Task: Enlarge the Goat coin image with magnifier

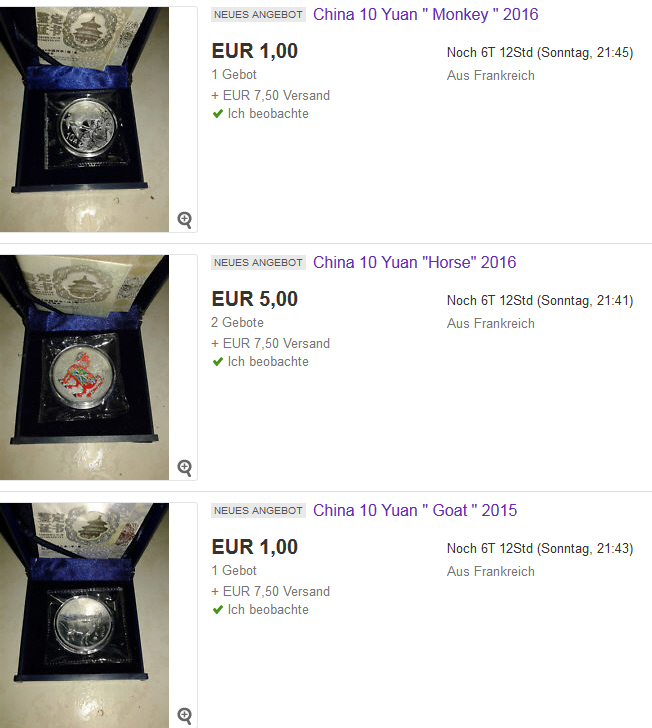Action: pos(184,714)
